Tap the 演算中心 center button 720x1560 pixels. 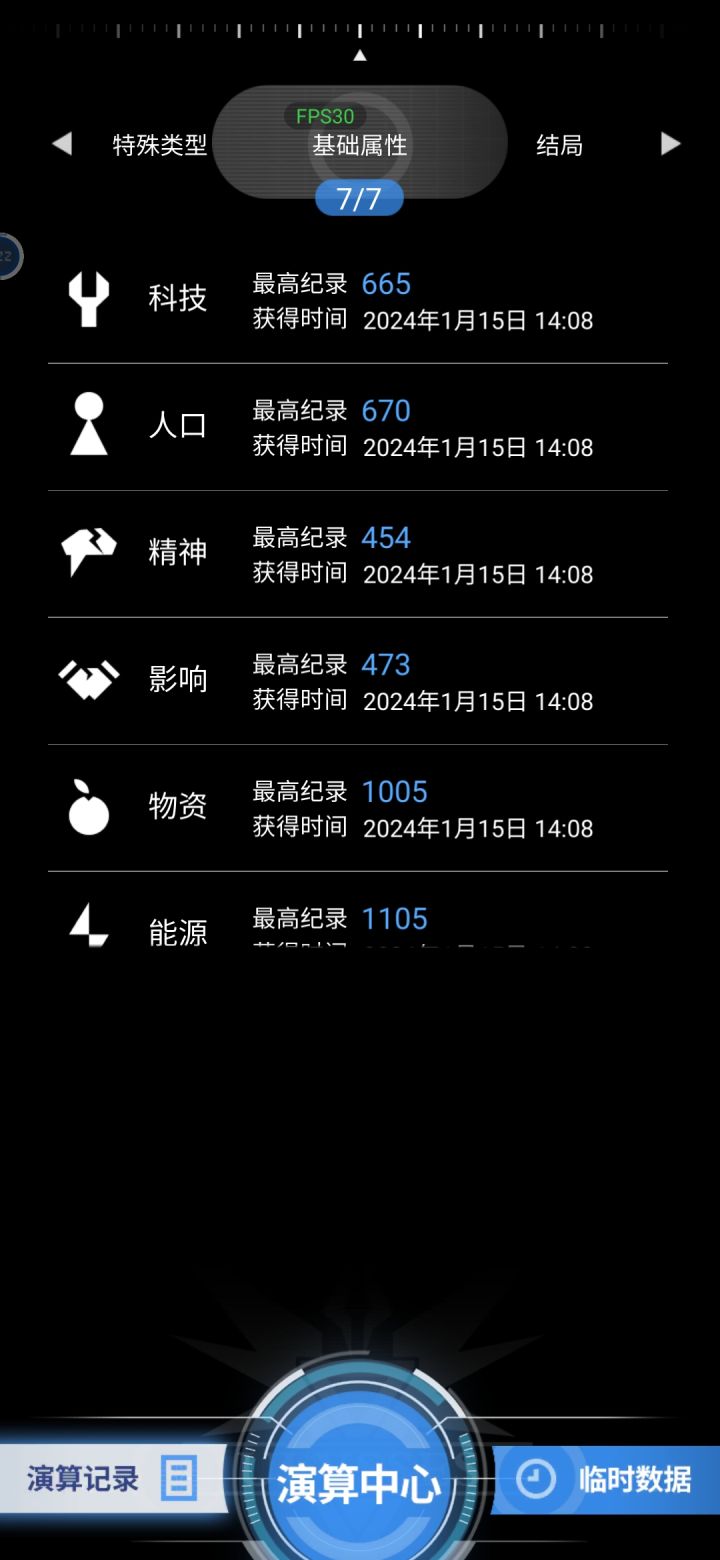point(359,1483)
